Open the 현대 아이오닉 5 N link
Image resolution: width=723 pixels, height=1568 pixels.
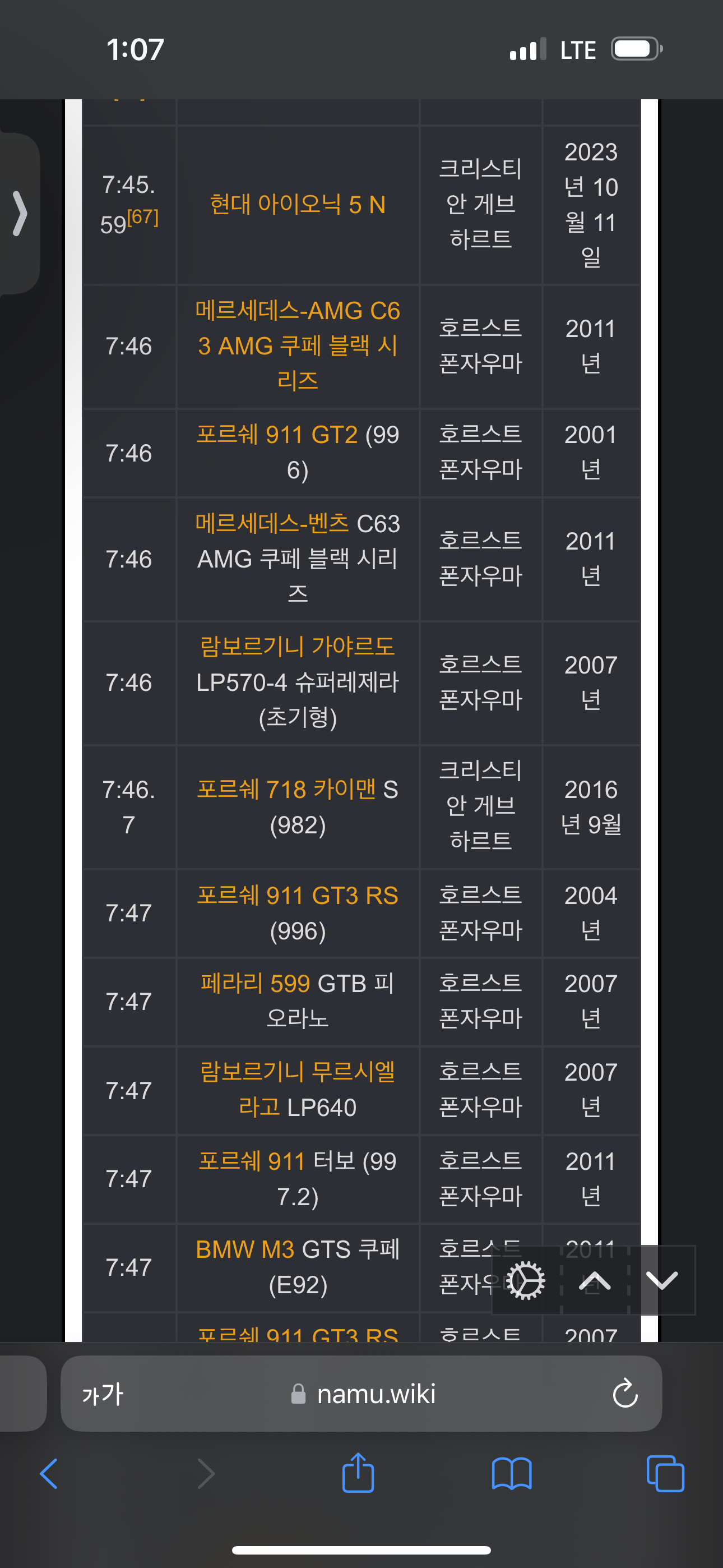click(x=298, y=205)
